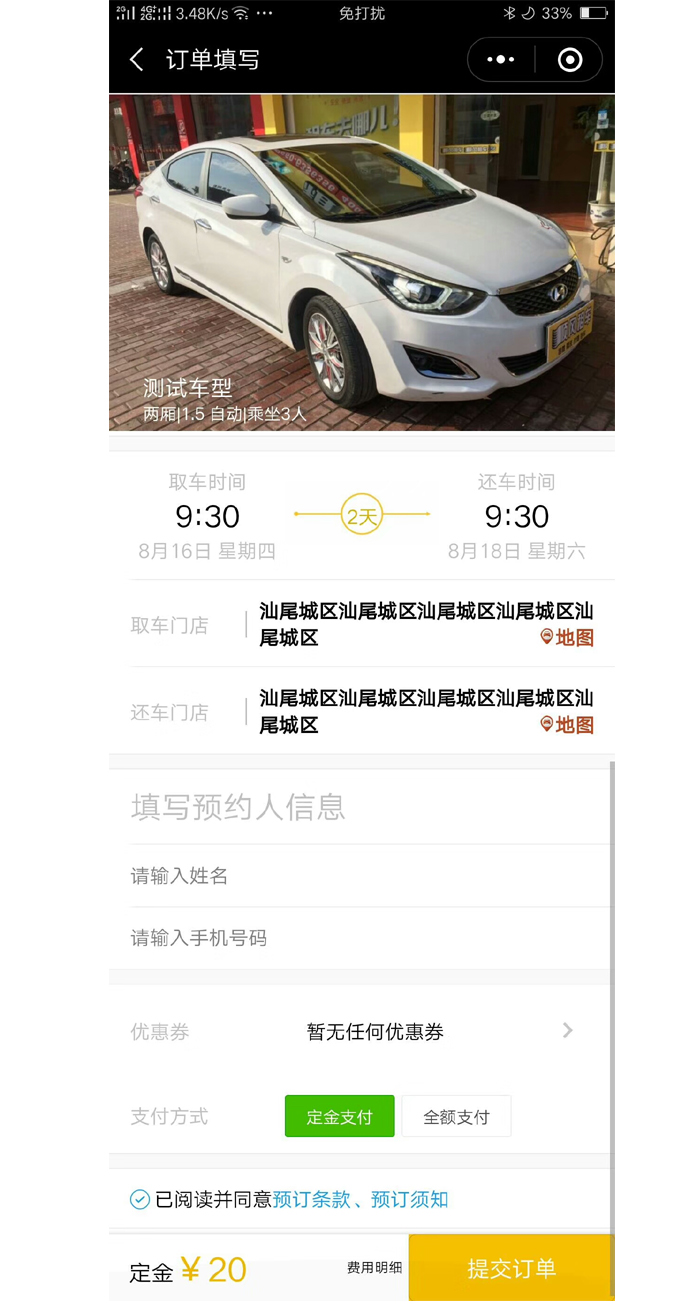Choose 全额支付 full payment
Viewport: 700px width, 1312px height.
click(456, 1117)
